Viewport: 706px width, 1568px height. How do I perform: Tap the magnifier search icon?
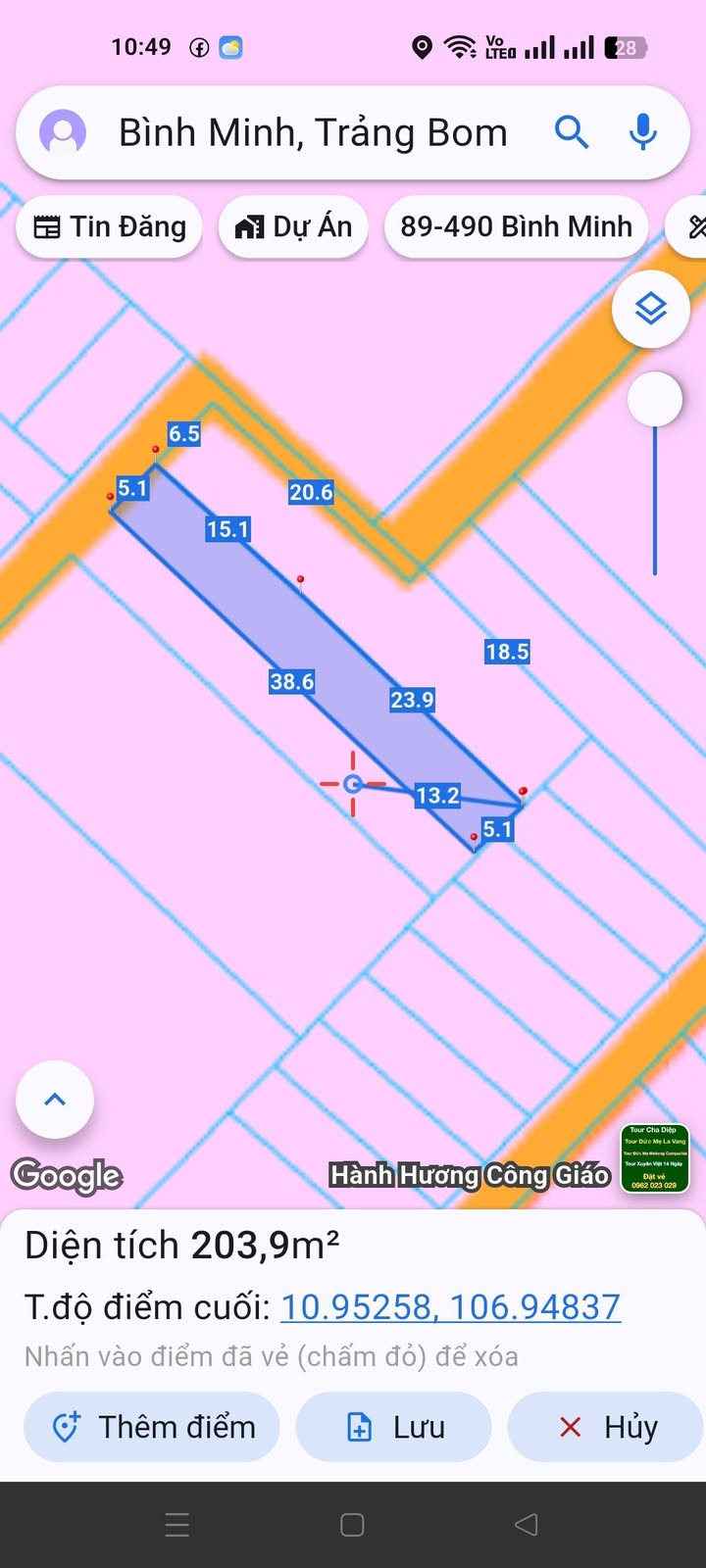point(572,131)
